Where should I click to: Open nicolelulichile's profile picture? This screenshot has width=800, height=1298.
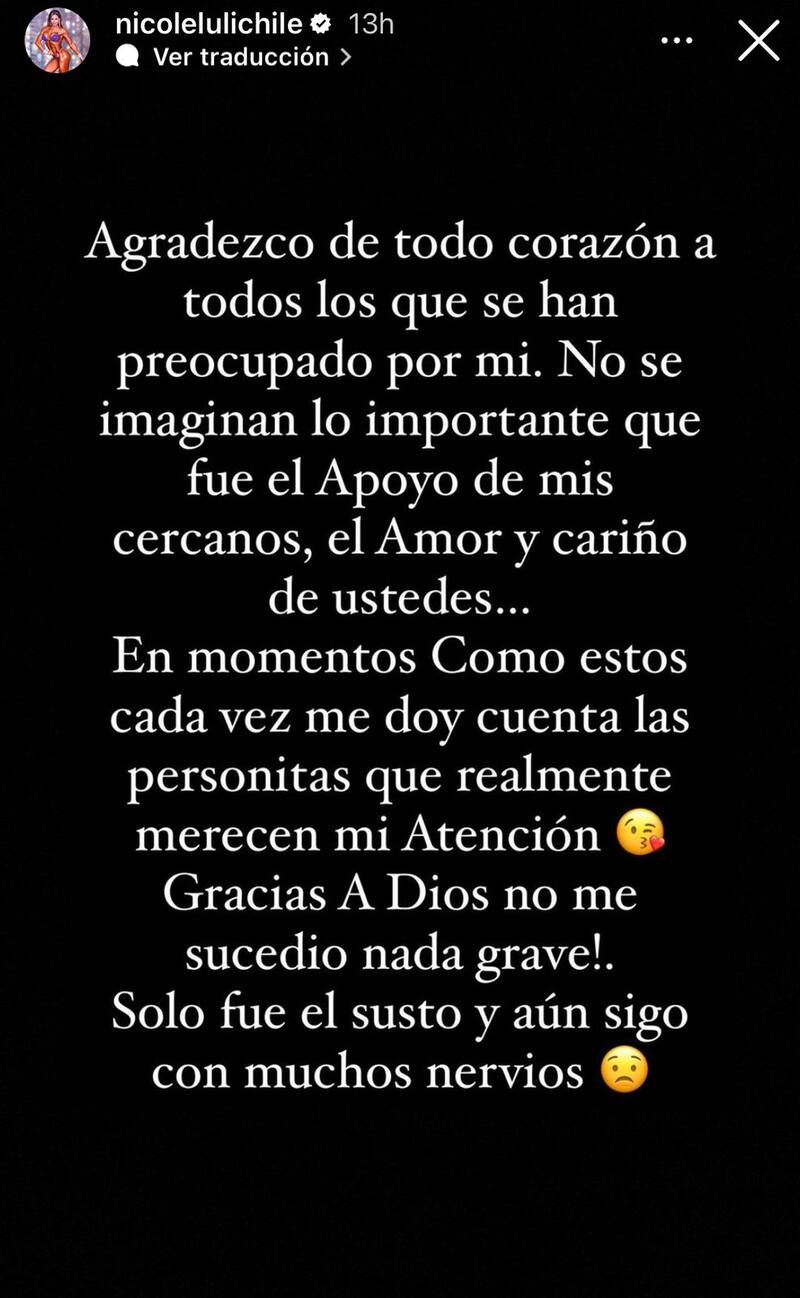(57, 40)
